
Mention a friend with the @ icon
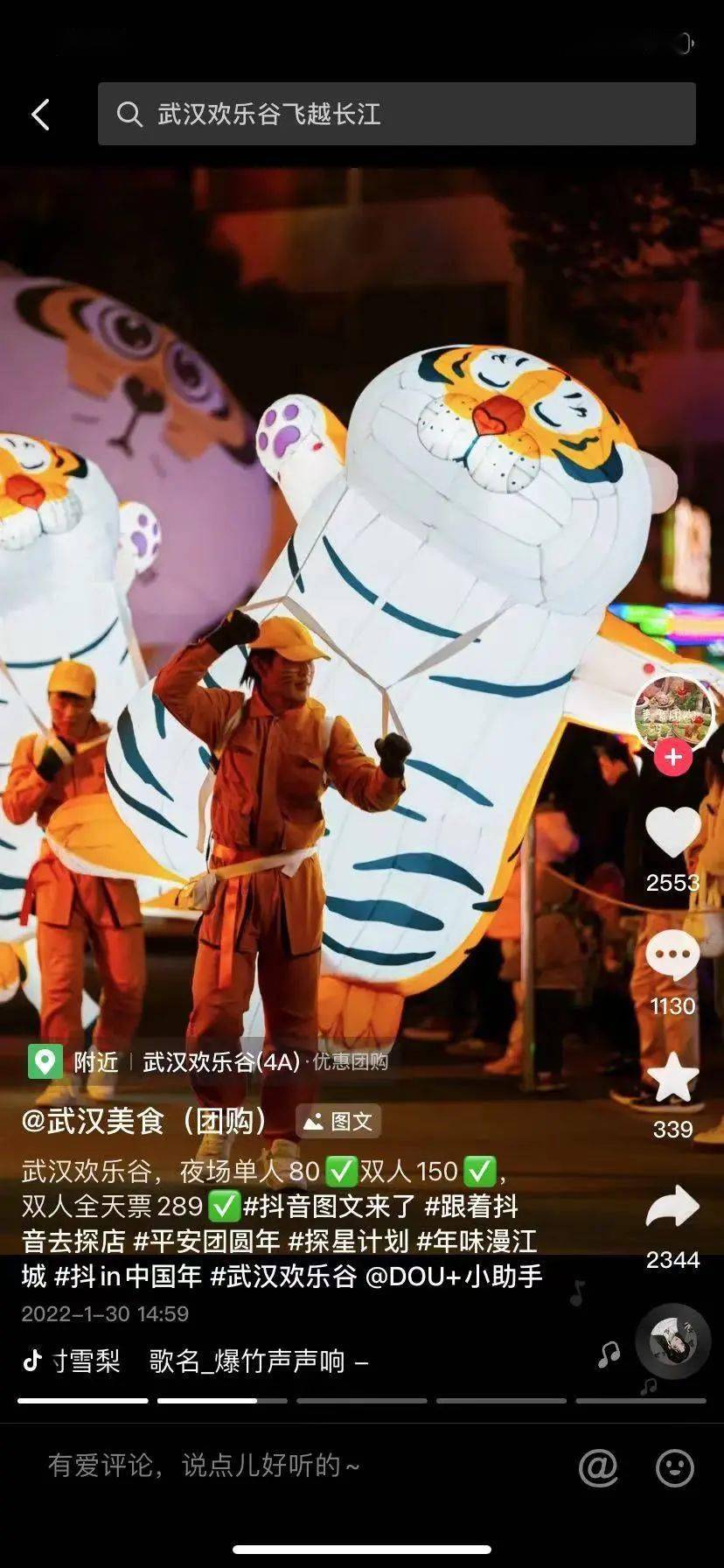point(599,1467)
